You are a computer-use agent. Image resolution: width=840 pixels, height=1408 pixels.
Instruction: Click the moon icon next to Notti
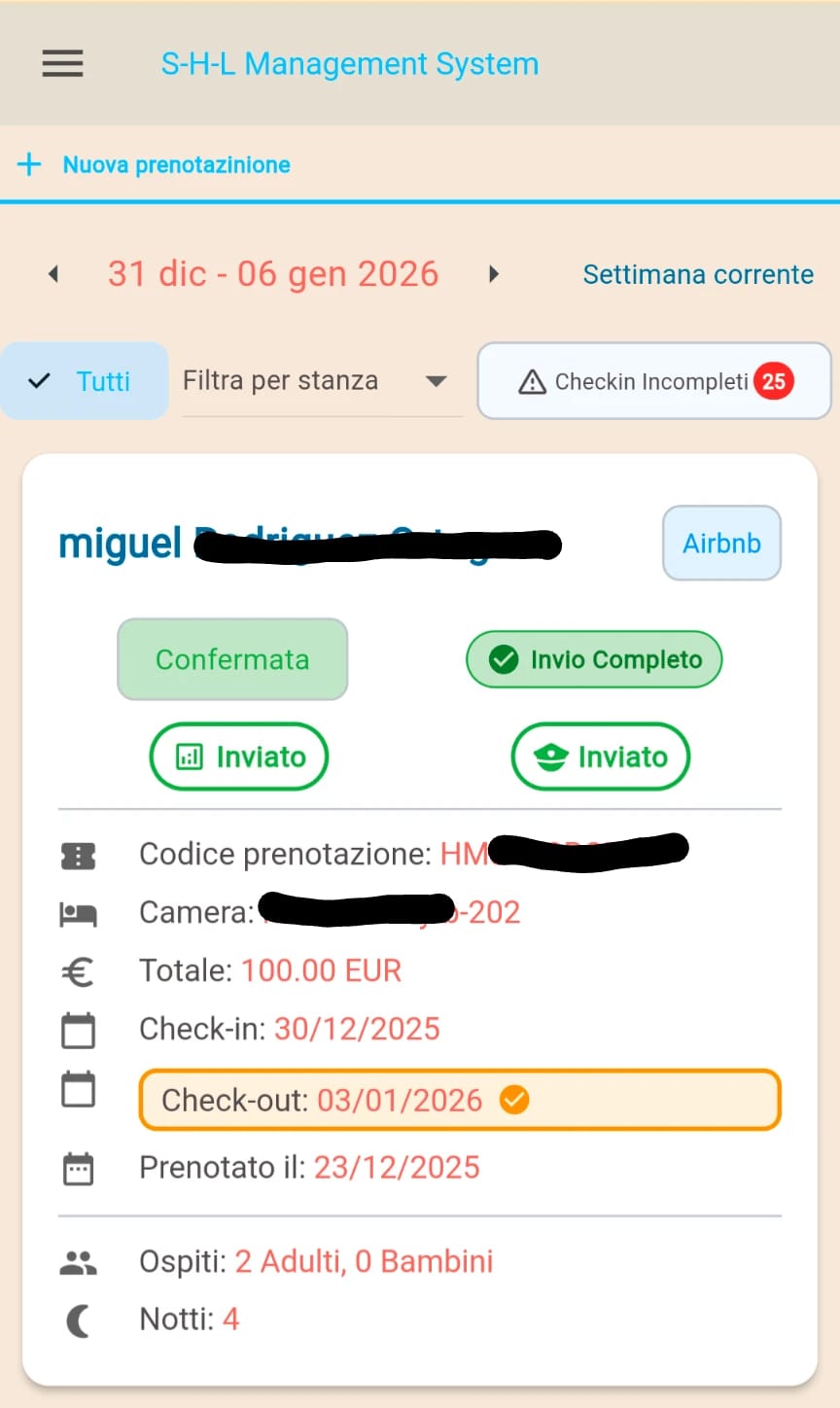pos(78,1319)
